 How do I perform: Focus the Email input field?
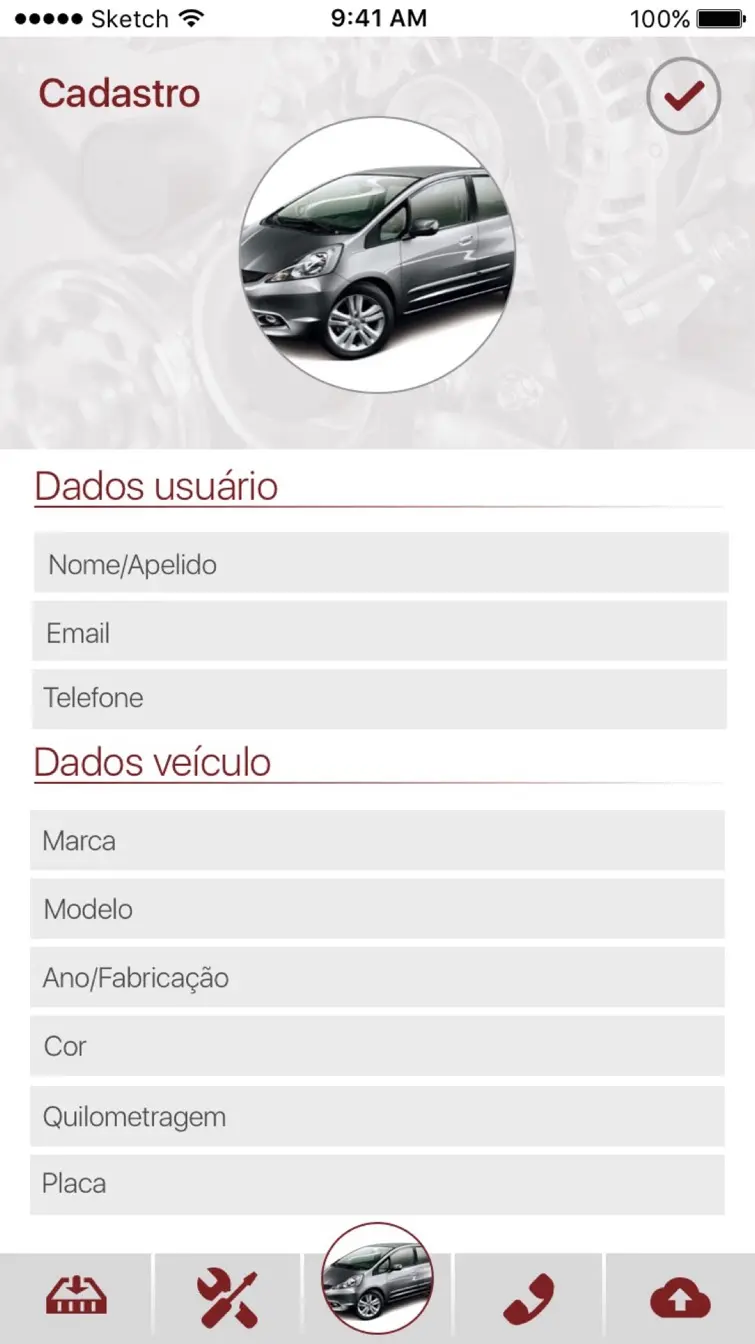click(x=380, y=631)
